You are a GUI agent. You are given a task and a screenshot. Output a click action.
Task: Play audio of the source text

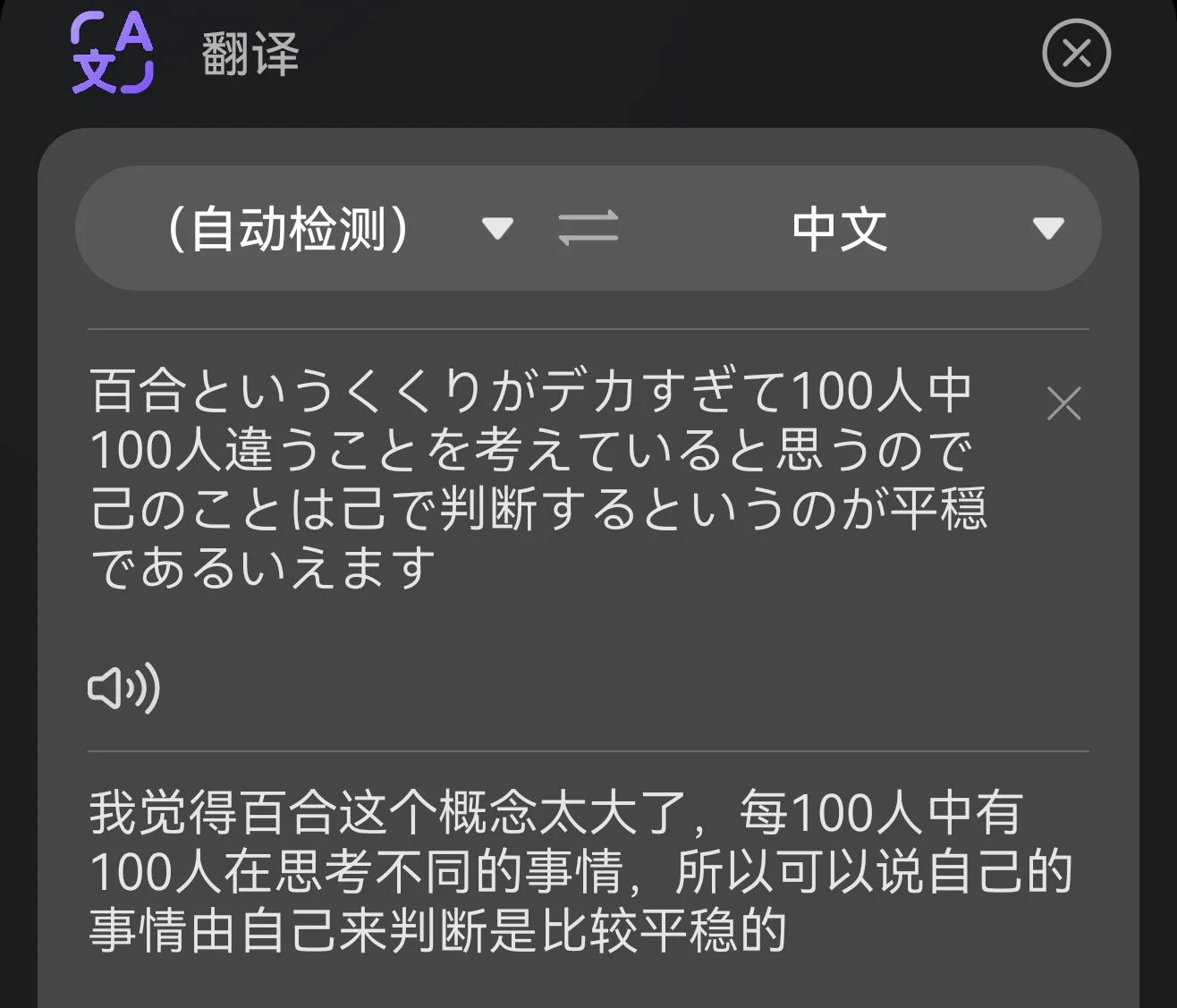click(124, 689)
